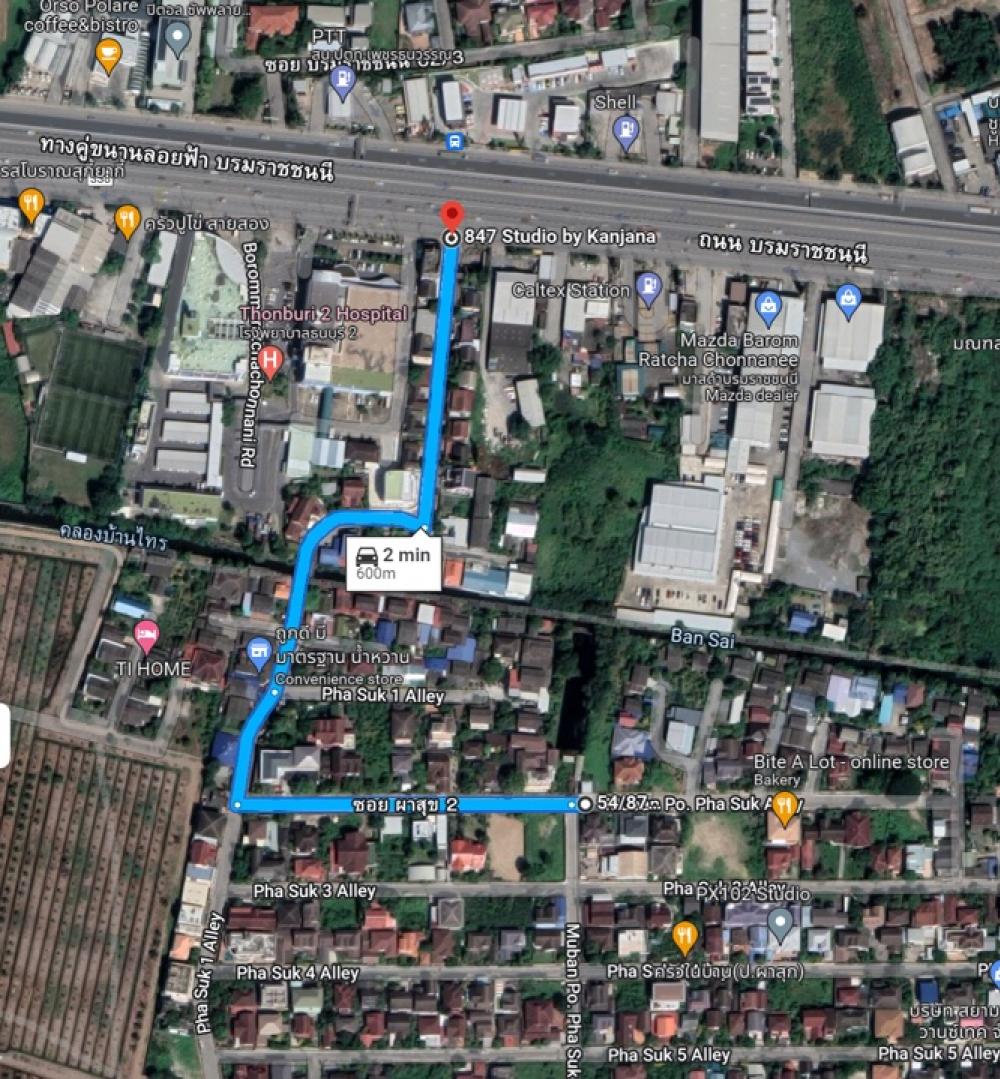Open Orso Polare coffee&bistro marker
The width and height of the screenshot is (1000, 1079).
[x=108, y=52]
